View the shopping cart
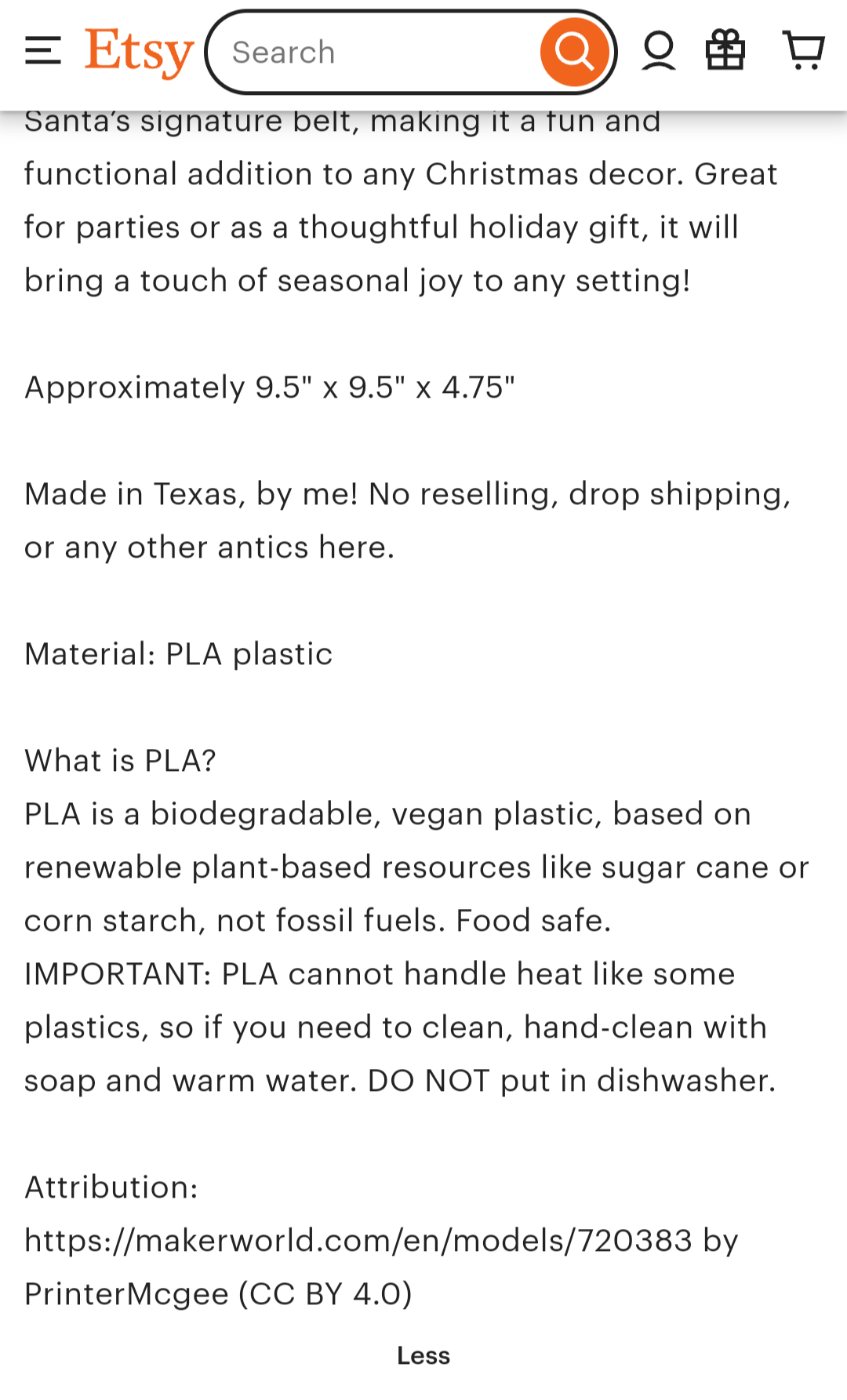This screenshot has width=847, height=1400. click(x=804, y=51)
